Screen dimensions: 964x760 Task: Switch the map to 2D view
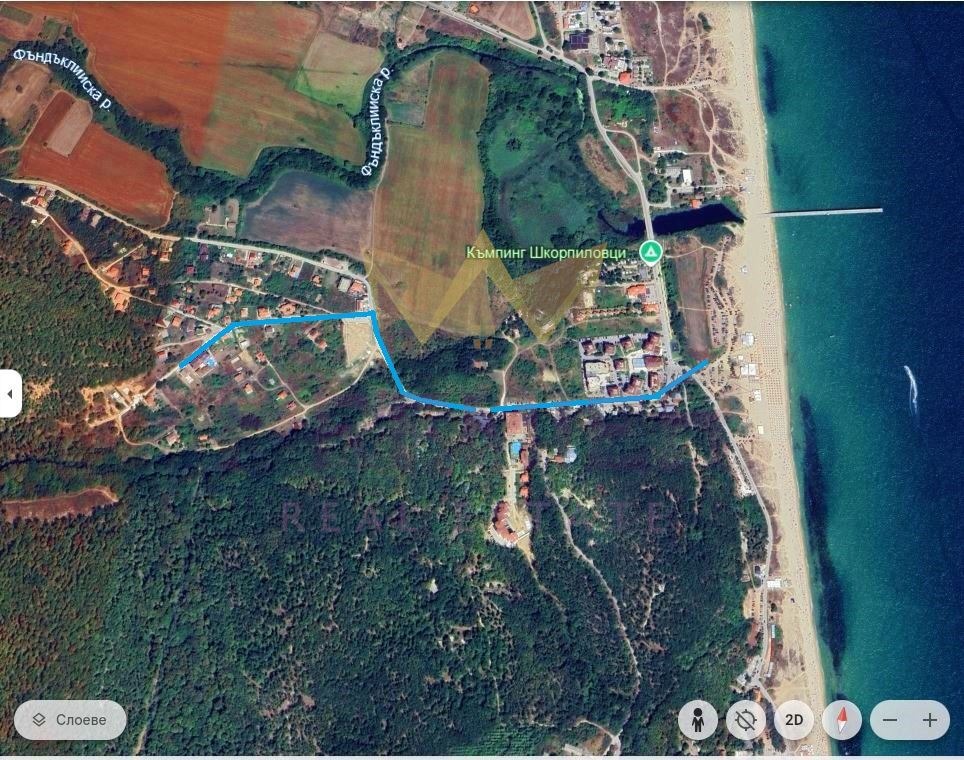click(794, 720)
